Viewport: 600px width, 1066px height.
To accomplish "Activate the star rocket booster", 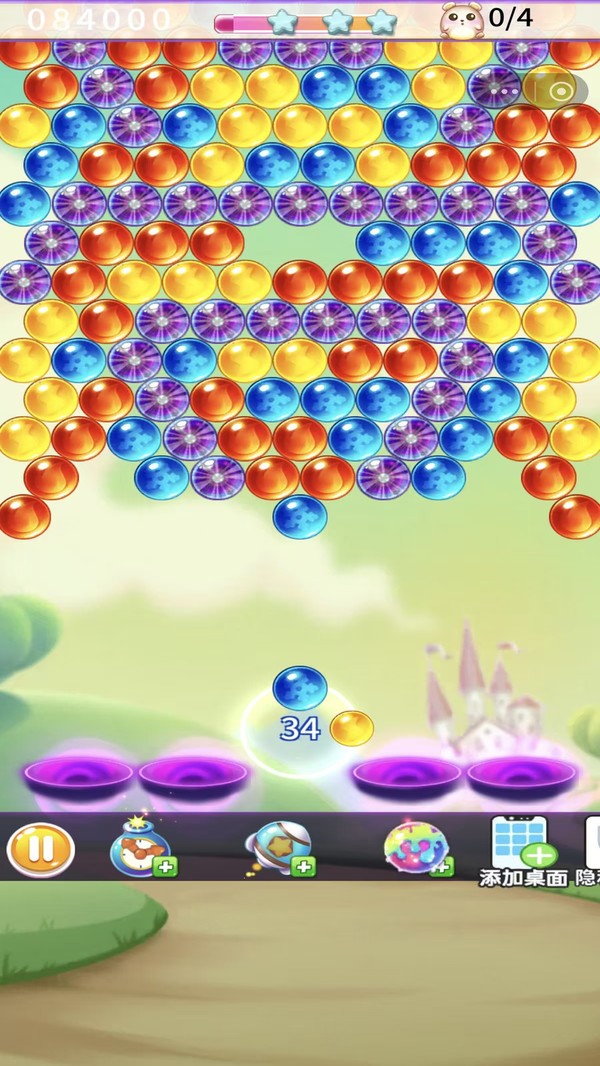I will (280, 848).
